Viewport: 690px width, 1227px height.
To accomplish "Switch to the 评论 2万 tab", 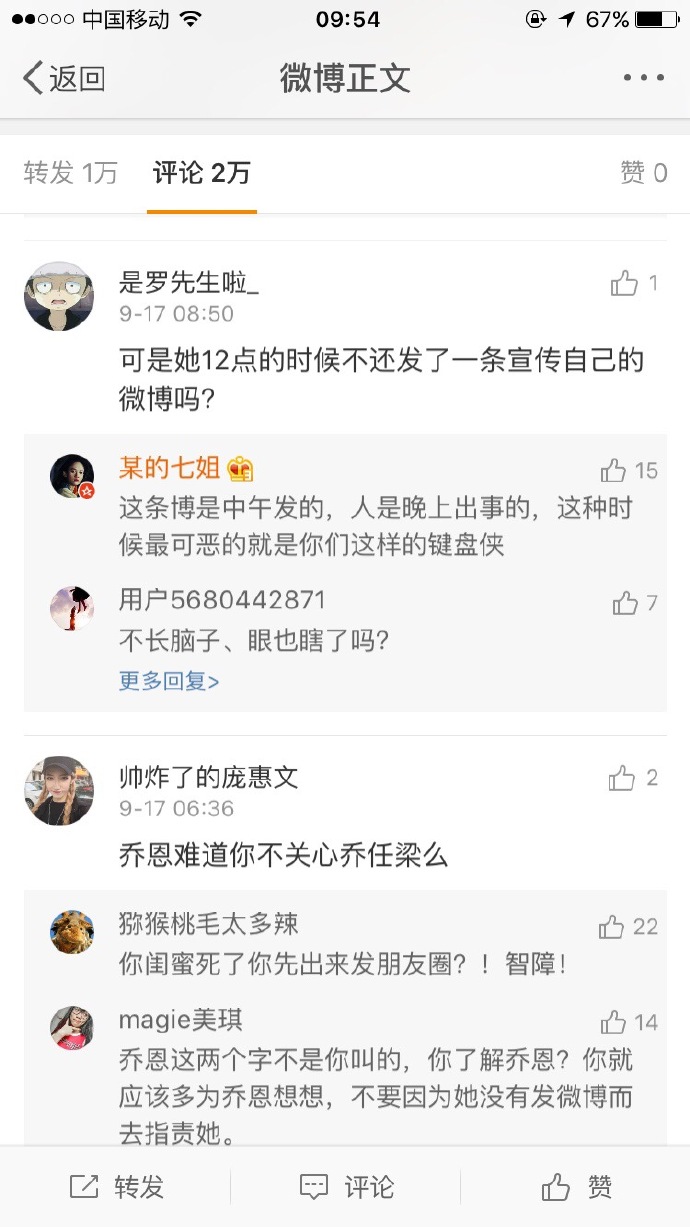I will 201,173.
